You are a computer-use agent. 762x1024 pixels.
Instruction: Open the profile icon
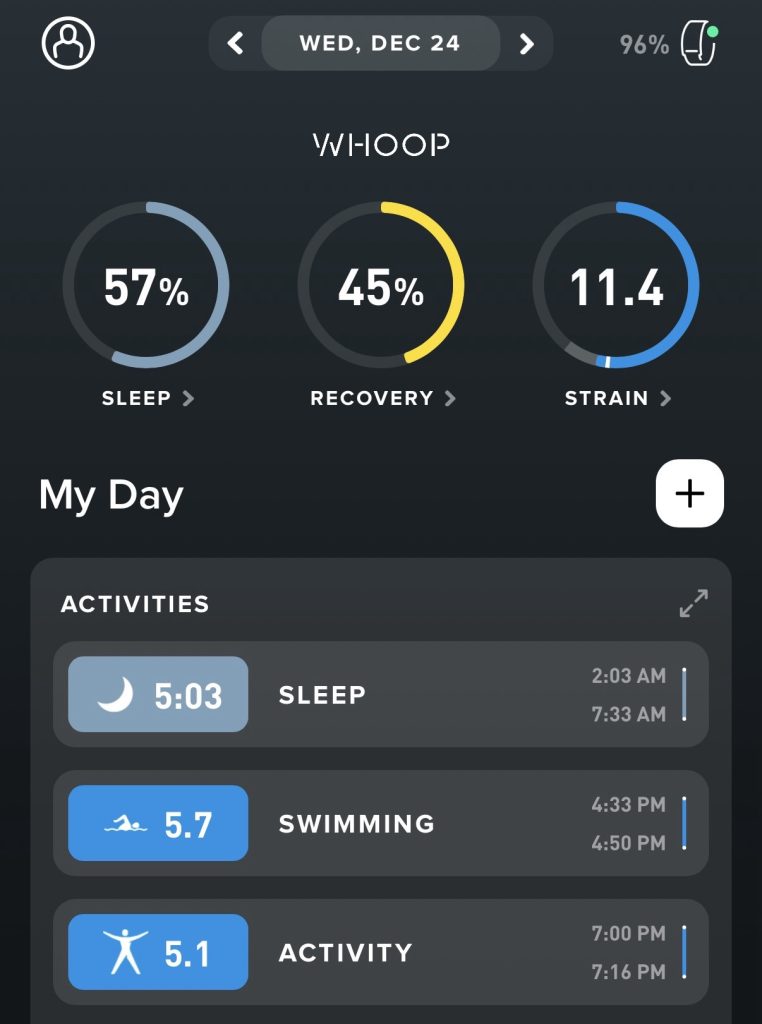pyautogui.click(x=68, y=43)
